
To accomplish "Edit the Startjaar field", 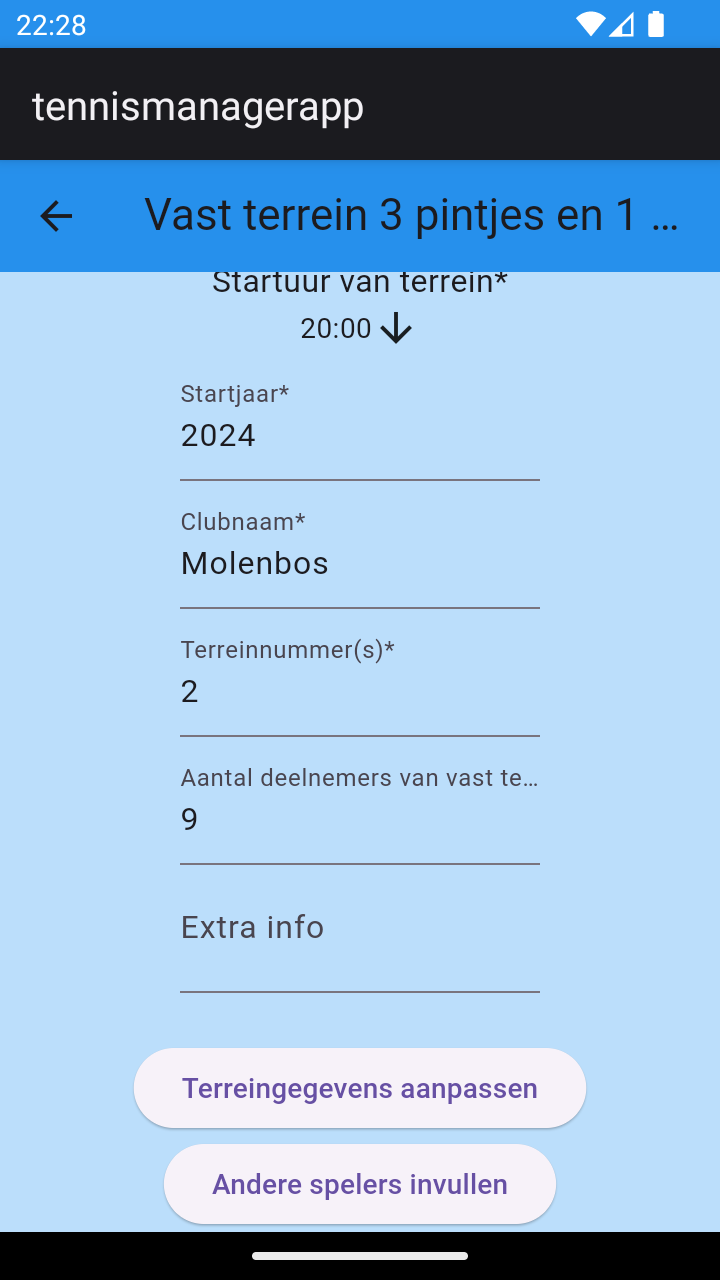I will pyautogui.click(x=360, y=436).
